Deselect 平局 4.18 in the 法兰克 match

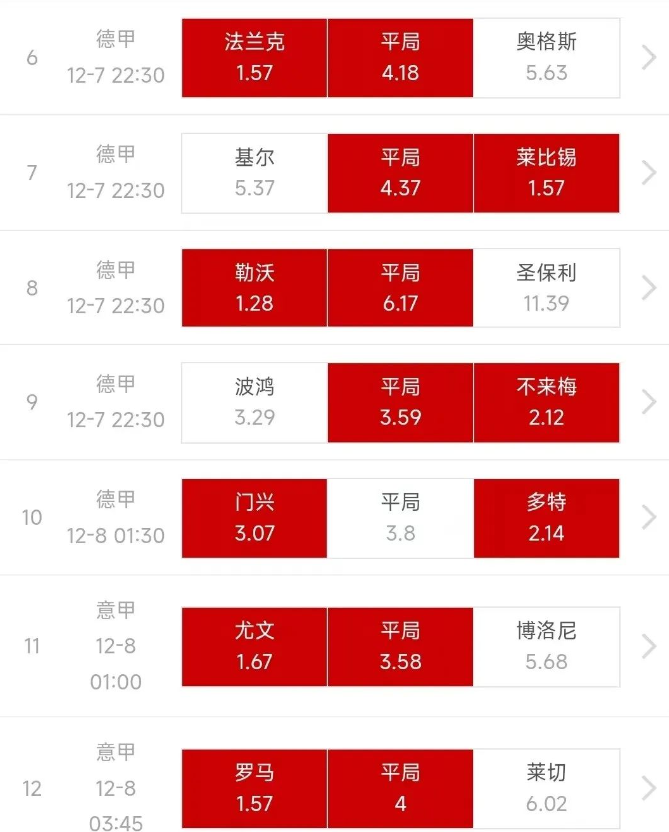click(x=400, y=57)
